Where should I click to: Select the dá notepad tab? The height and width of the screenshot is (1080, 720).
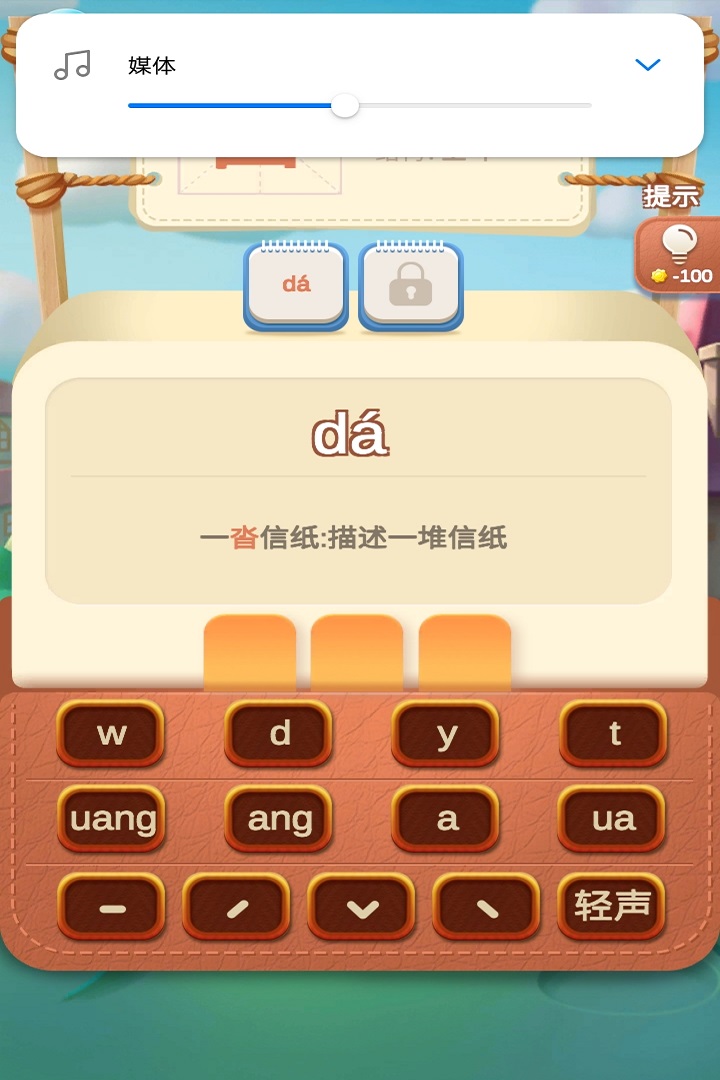click(296, 285)
